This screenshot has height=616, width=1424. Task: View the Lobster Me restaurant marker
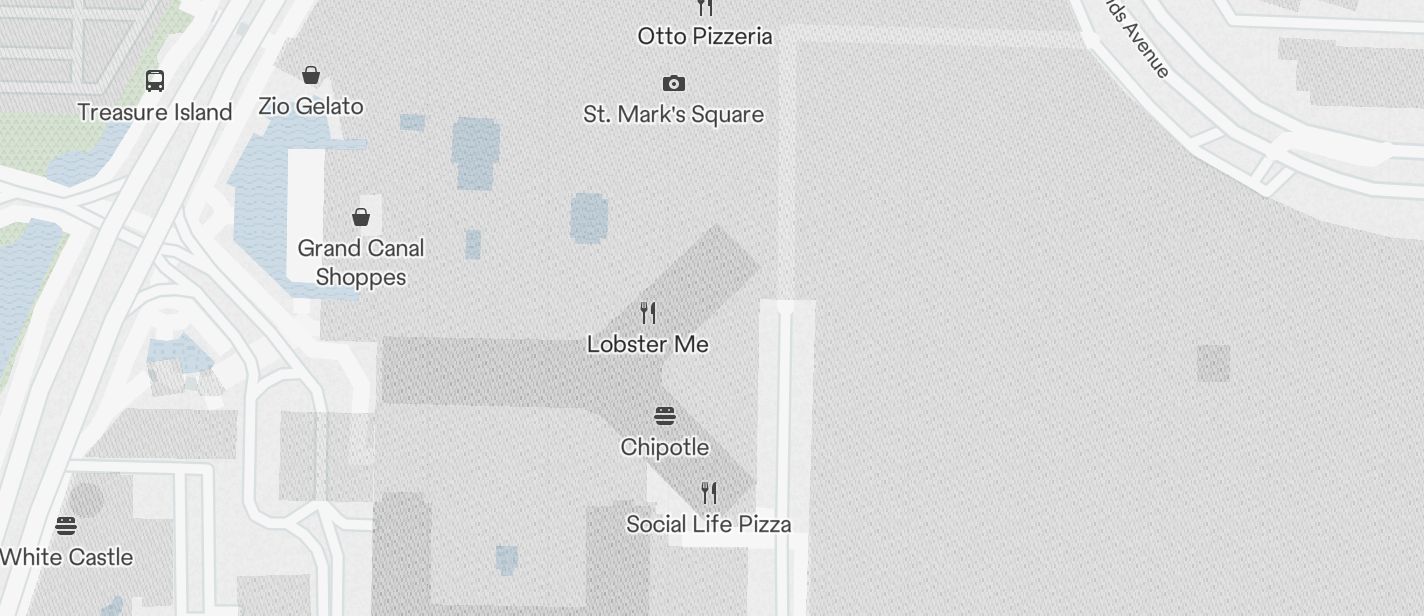[648, 313]
